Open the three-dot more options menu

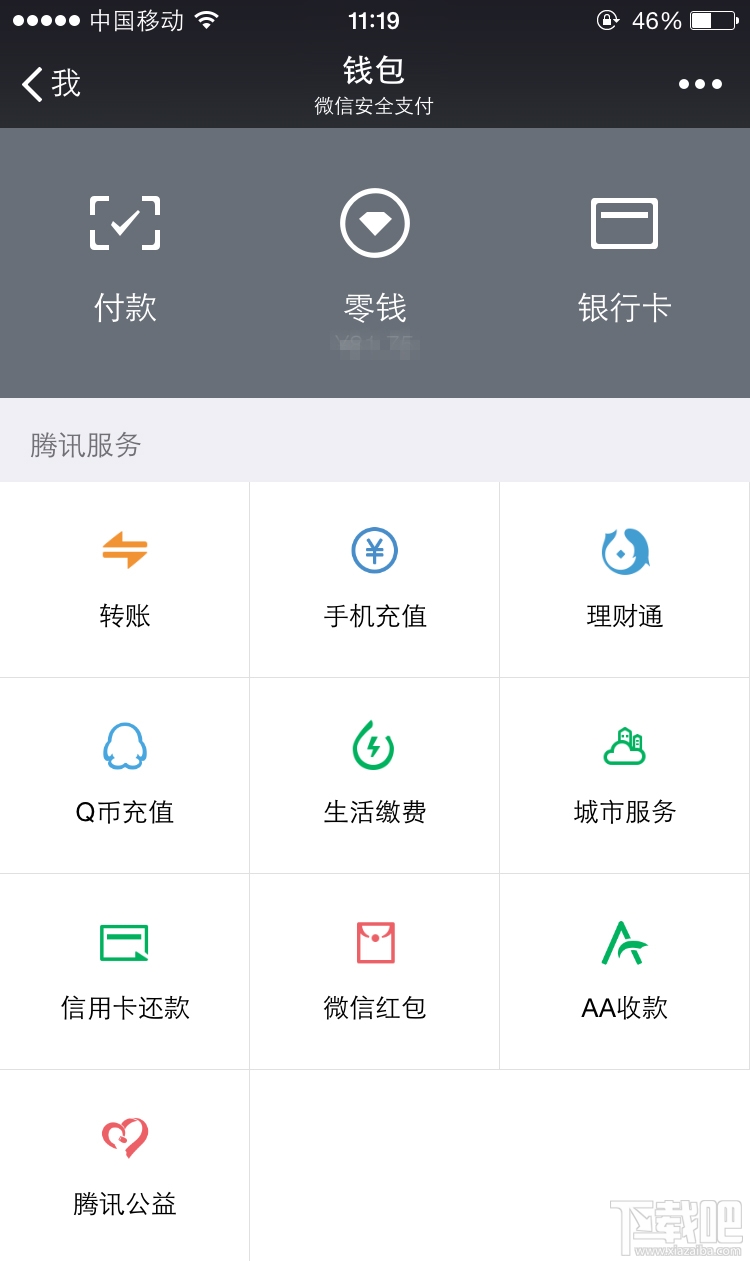699,84
